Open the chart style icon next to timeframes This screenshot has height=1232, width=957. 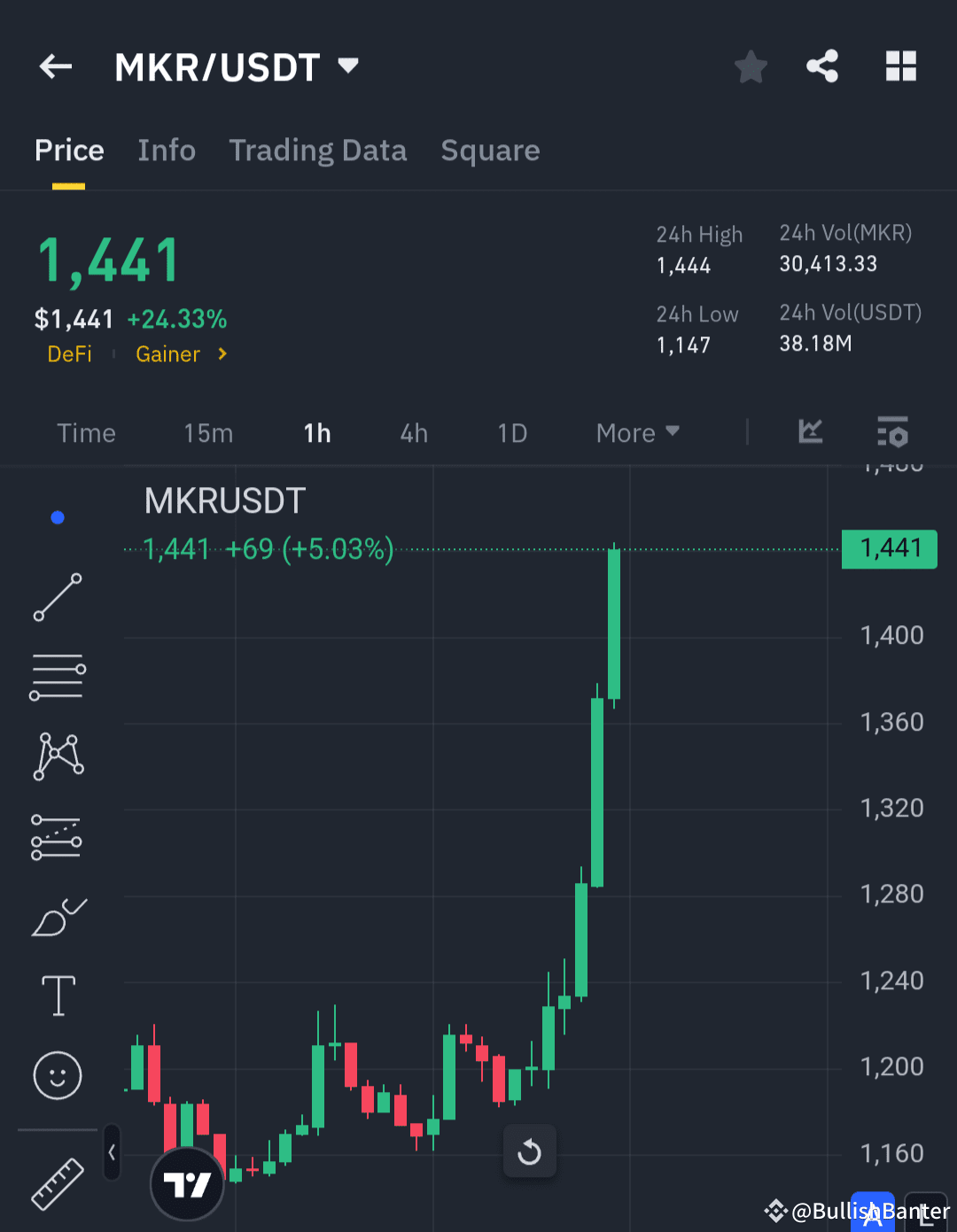pyautogui.click(x=809, y=433)
